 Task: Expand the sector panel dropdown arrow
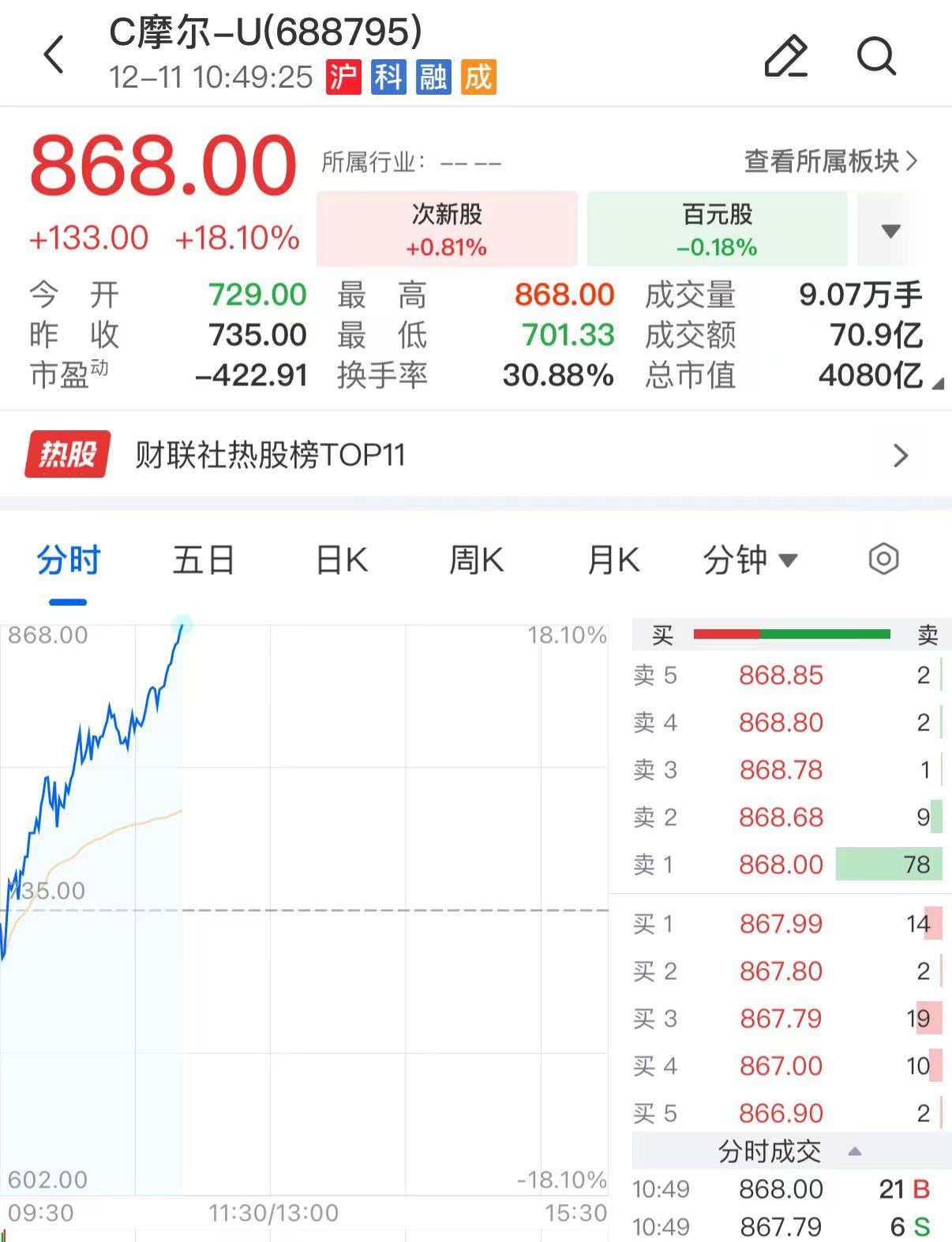[x=890, y=231]
